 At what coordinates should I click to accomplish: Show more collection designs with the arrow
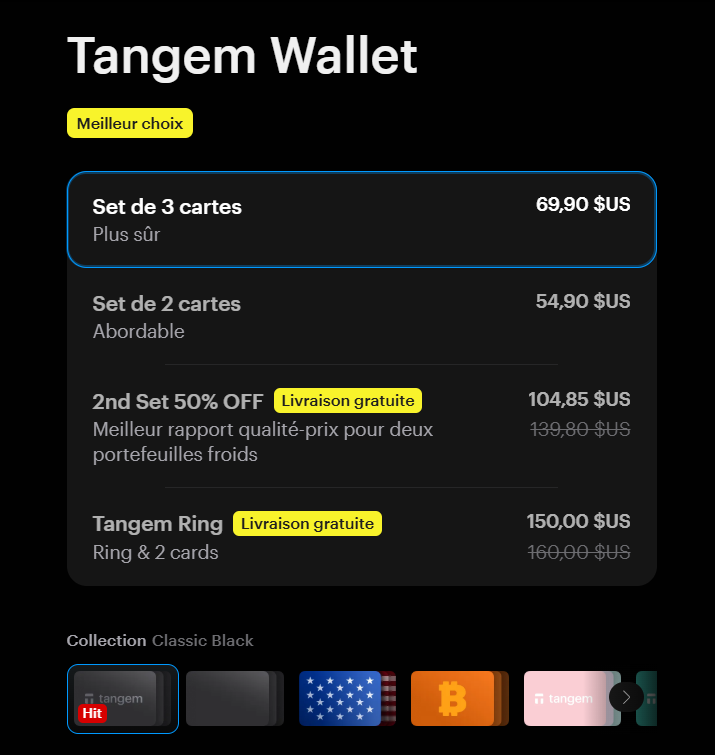click(x=626, y=697)
